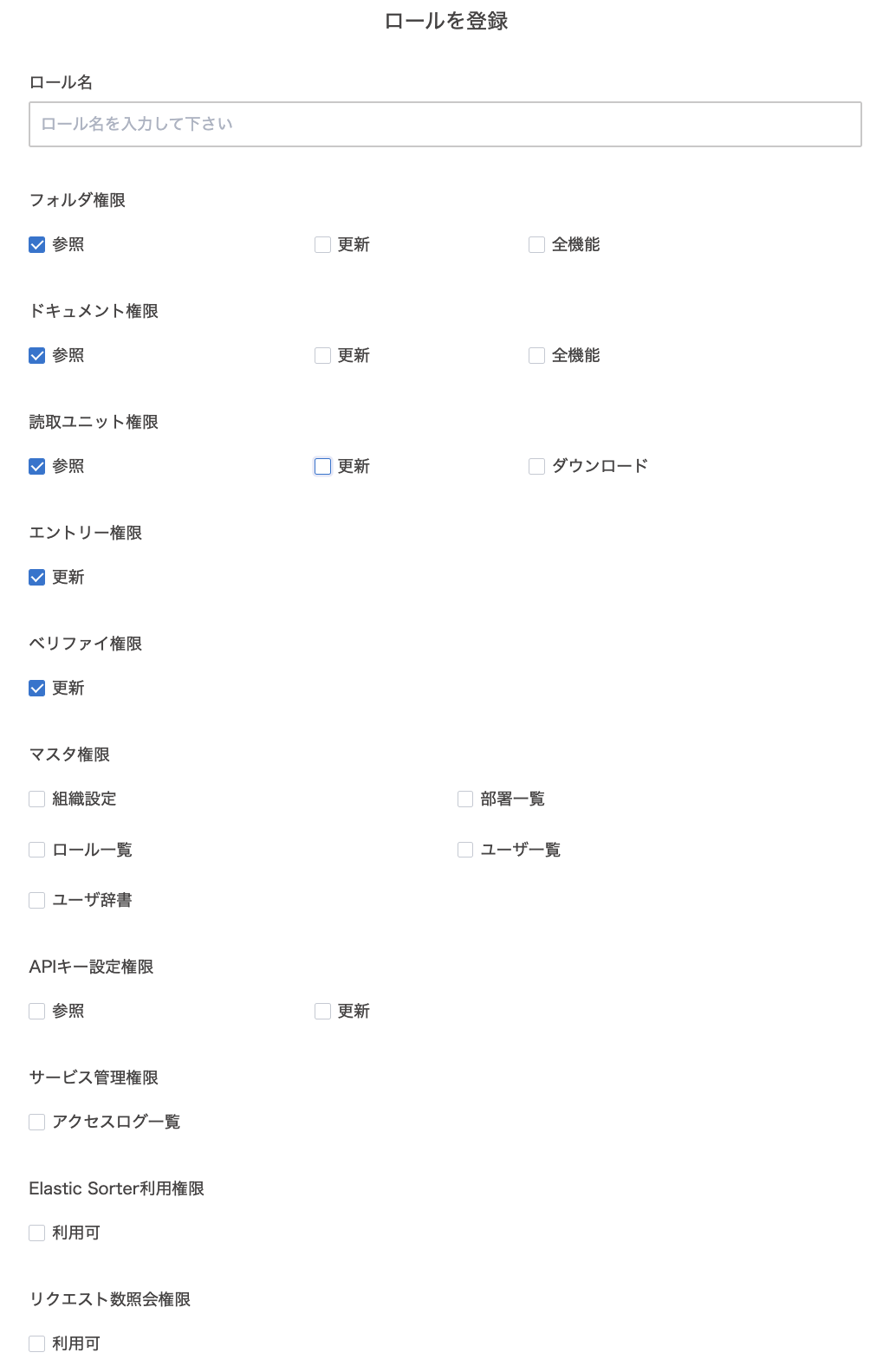This screenshot has width=896, height=1372.
Task: Select the 組織設定 checkbox
Action: 37,799
